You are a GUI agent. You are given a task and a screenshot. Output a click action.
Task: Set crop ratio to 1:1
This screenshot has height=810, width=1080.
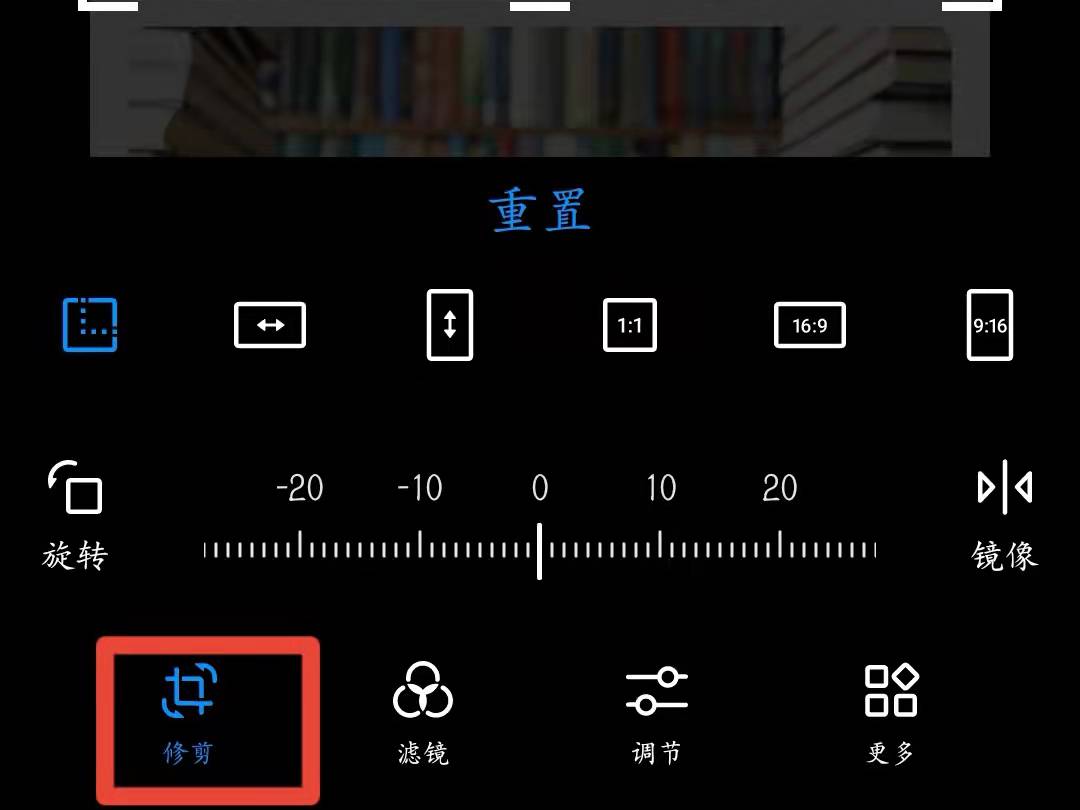(630, 325)
